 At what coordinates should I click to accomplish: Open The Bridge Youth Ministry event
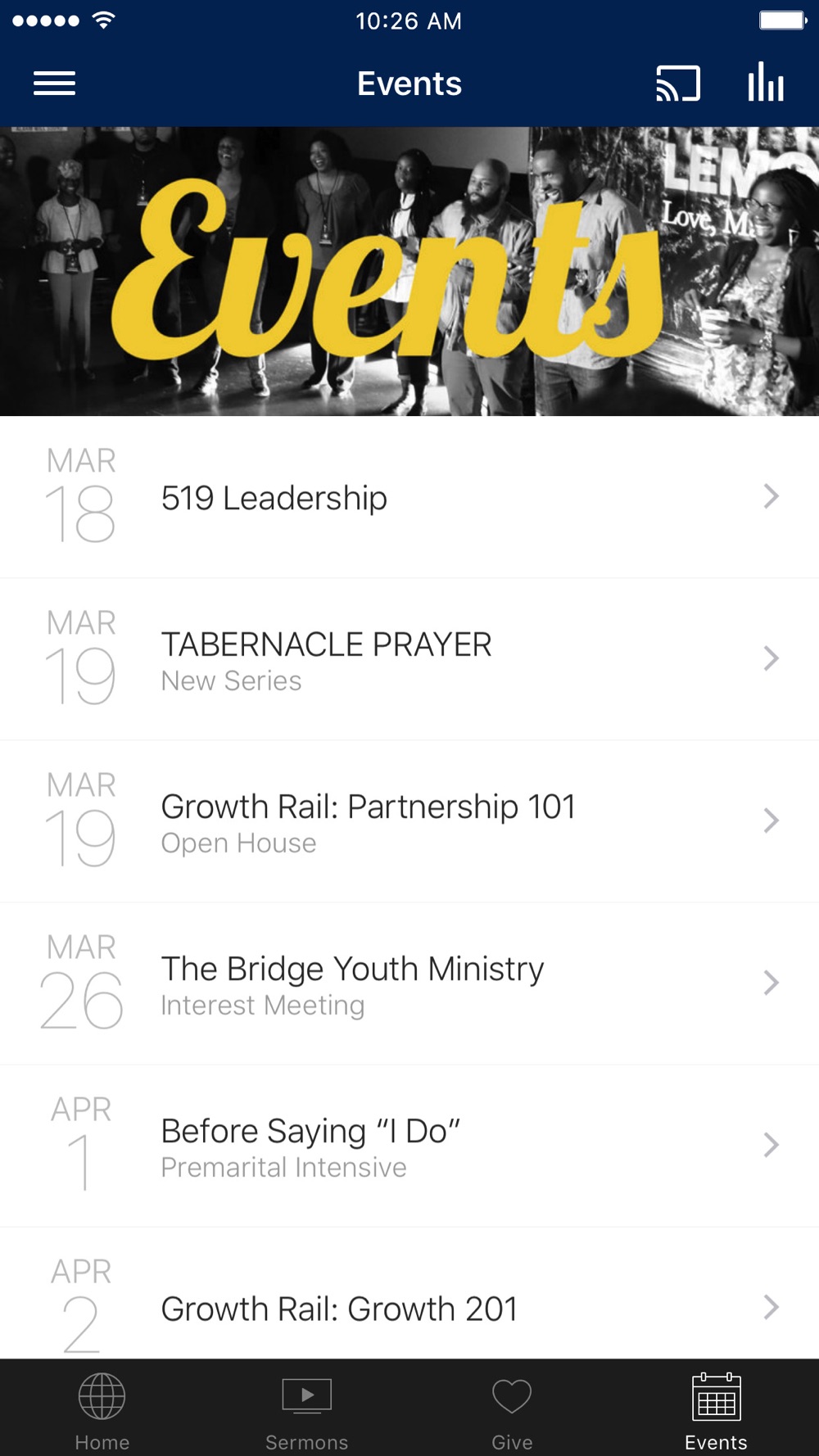409,983
